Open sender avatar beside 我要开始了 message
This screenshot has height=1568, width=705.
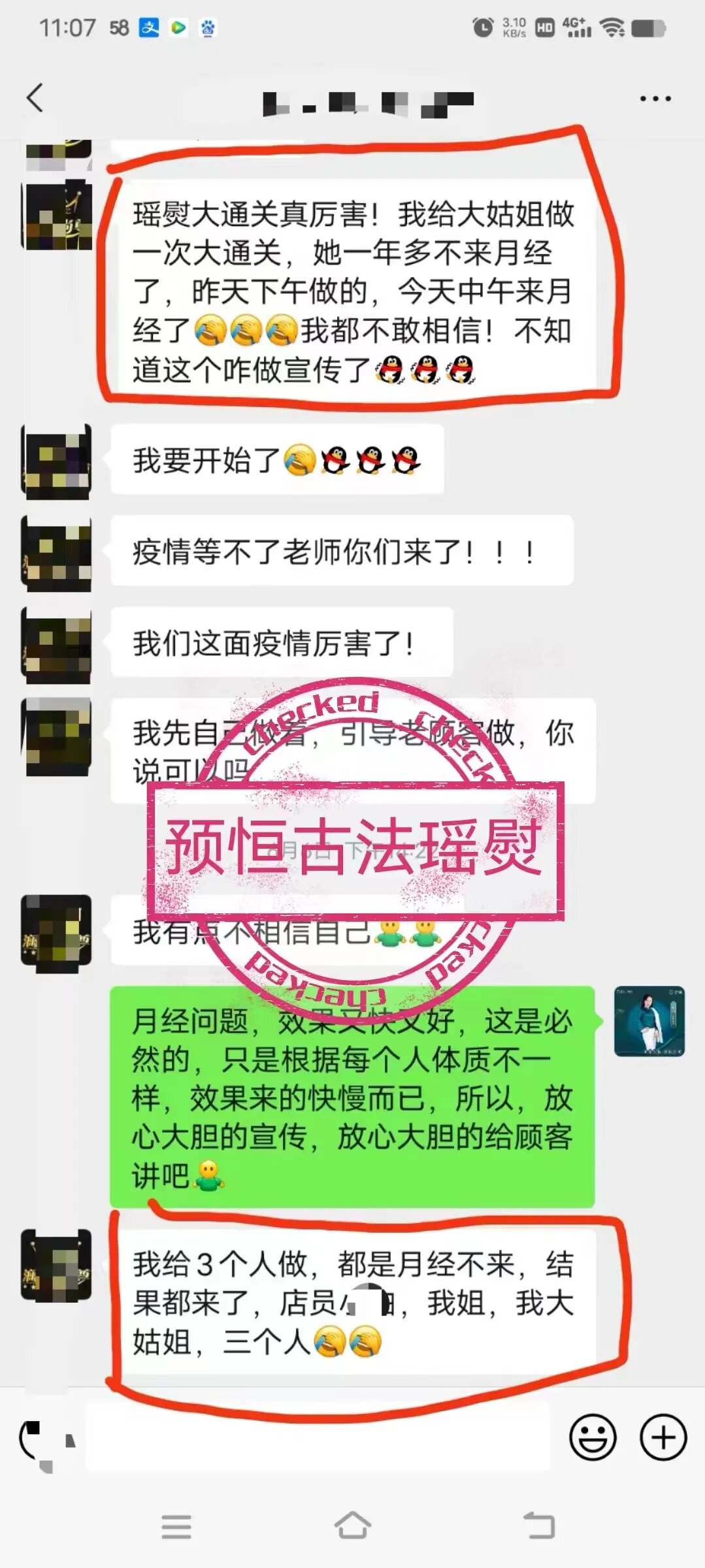[56, 461]
